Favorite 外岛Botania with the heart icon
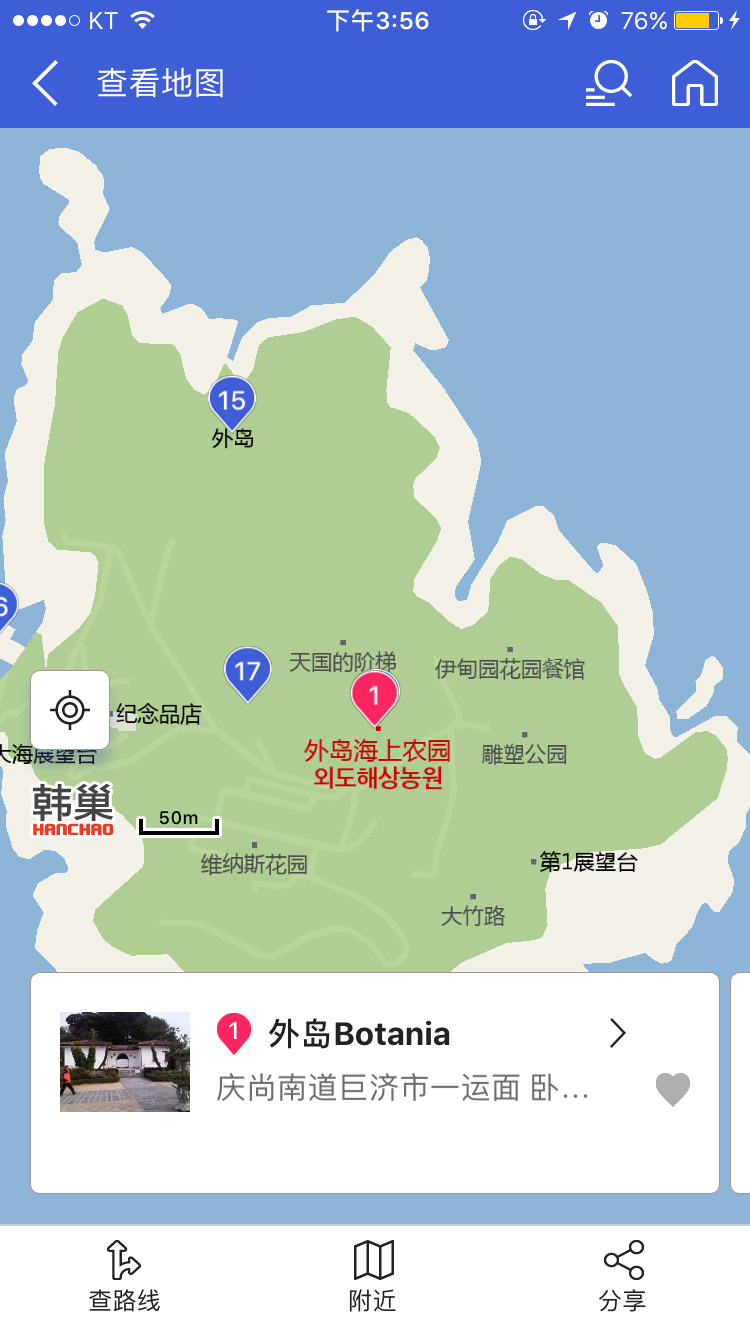Image resolution: width=750 pixels, height=1334 pixels. click(x=673, y=1089)
